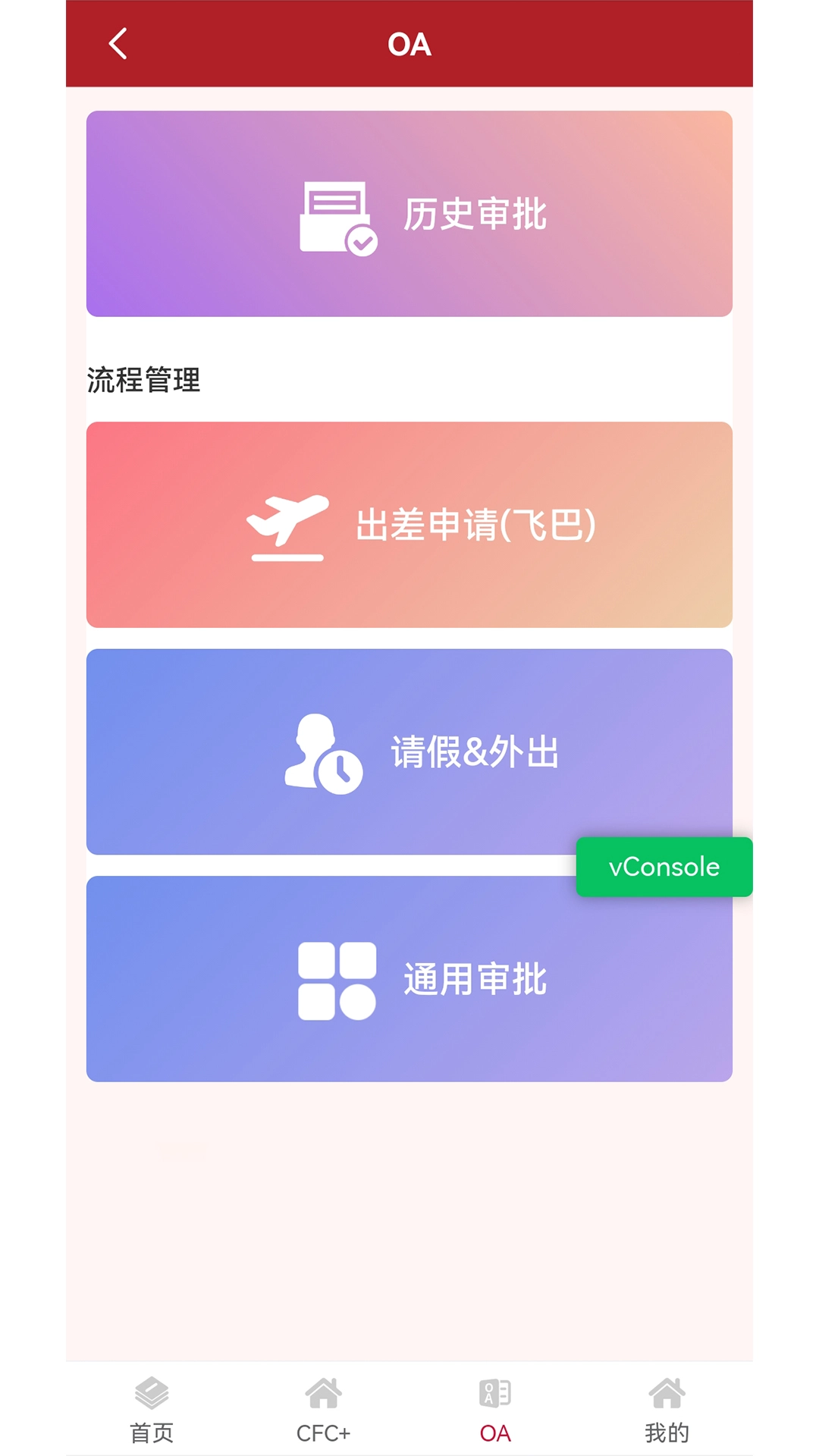The width and height of the screenshot is (819, 1456).
Task: Select the airplane icon for business trip
Action: click(x=287, y=526)
